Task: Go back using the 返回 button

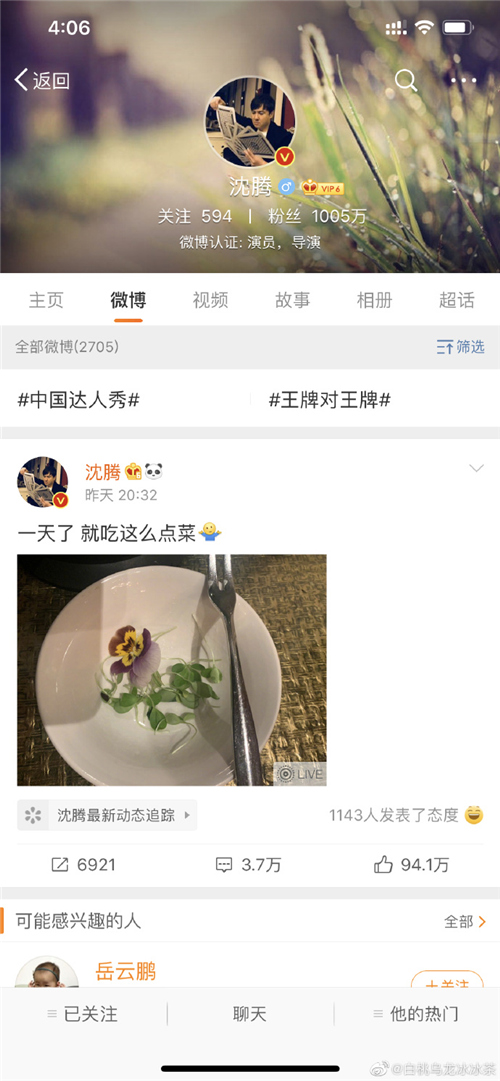Action: (x=42, y=80)
